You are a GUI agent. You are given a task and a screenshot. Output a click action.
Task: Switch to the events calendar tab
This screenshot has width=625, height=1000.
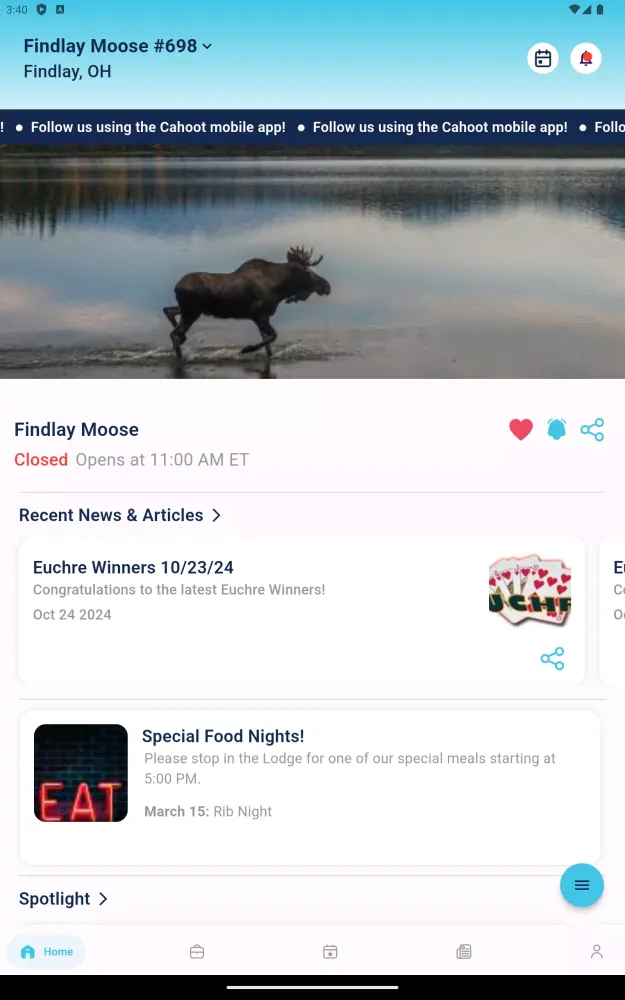pos(330,952)
